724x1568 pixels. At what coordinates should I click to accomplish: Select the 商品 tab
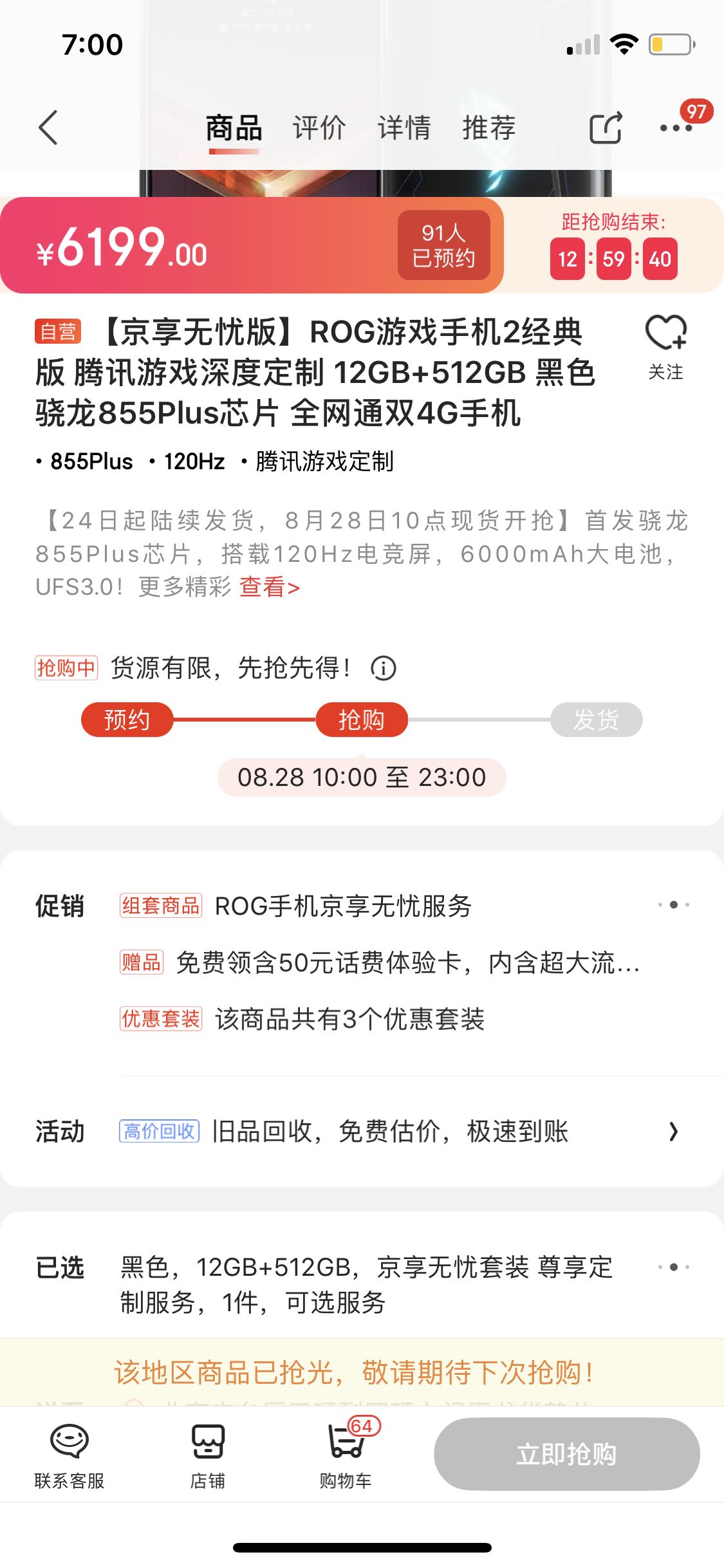(234, 127)
